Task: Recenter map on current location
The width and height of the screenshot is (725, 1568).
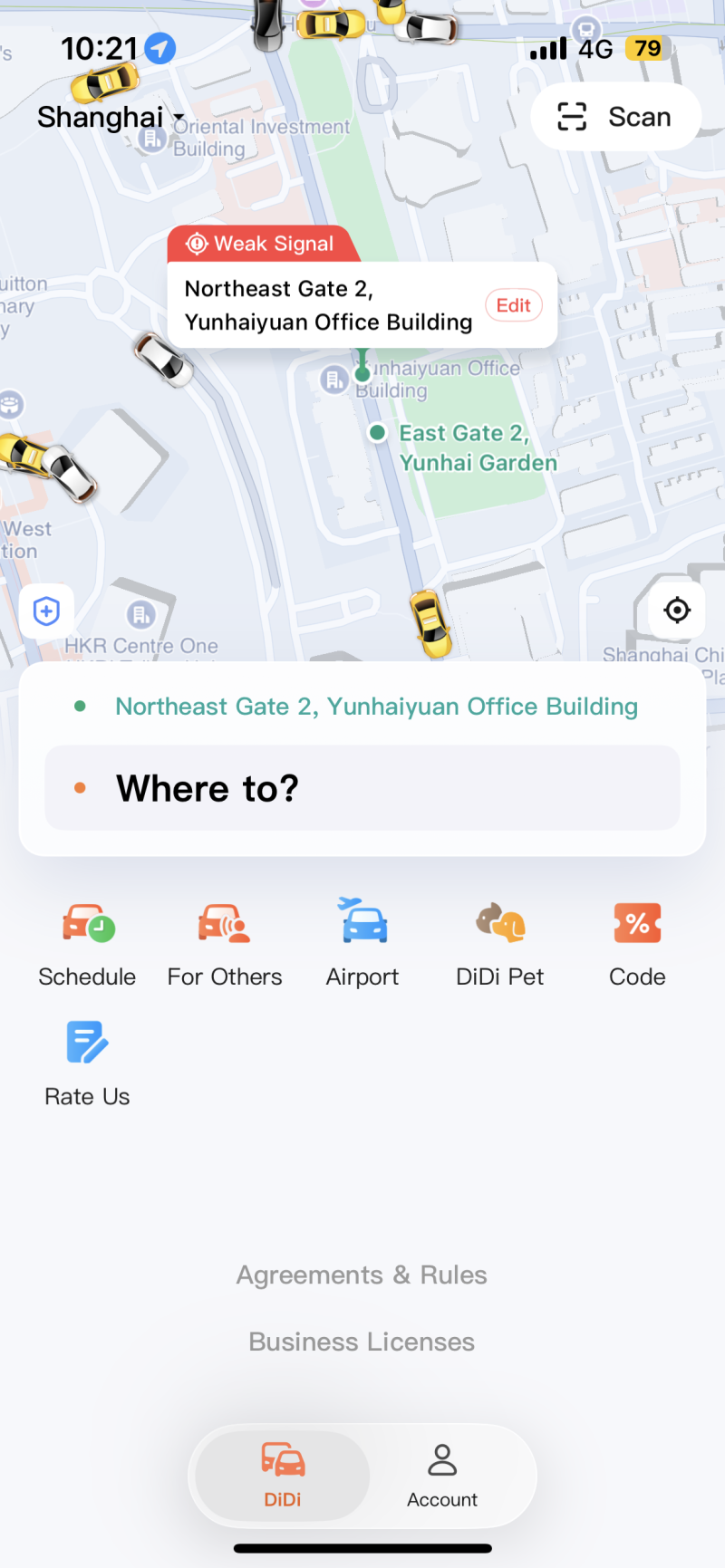Action: click(677, 611)
